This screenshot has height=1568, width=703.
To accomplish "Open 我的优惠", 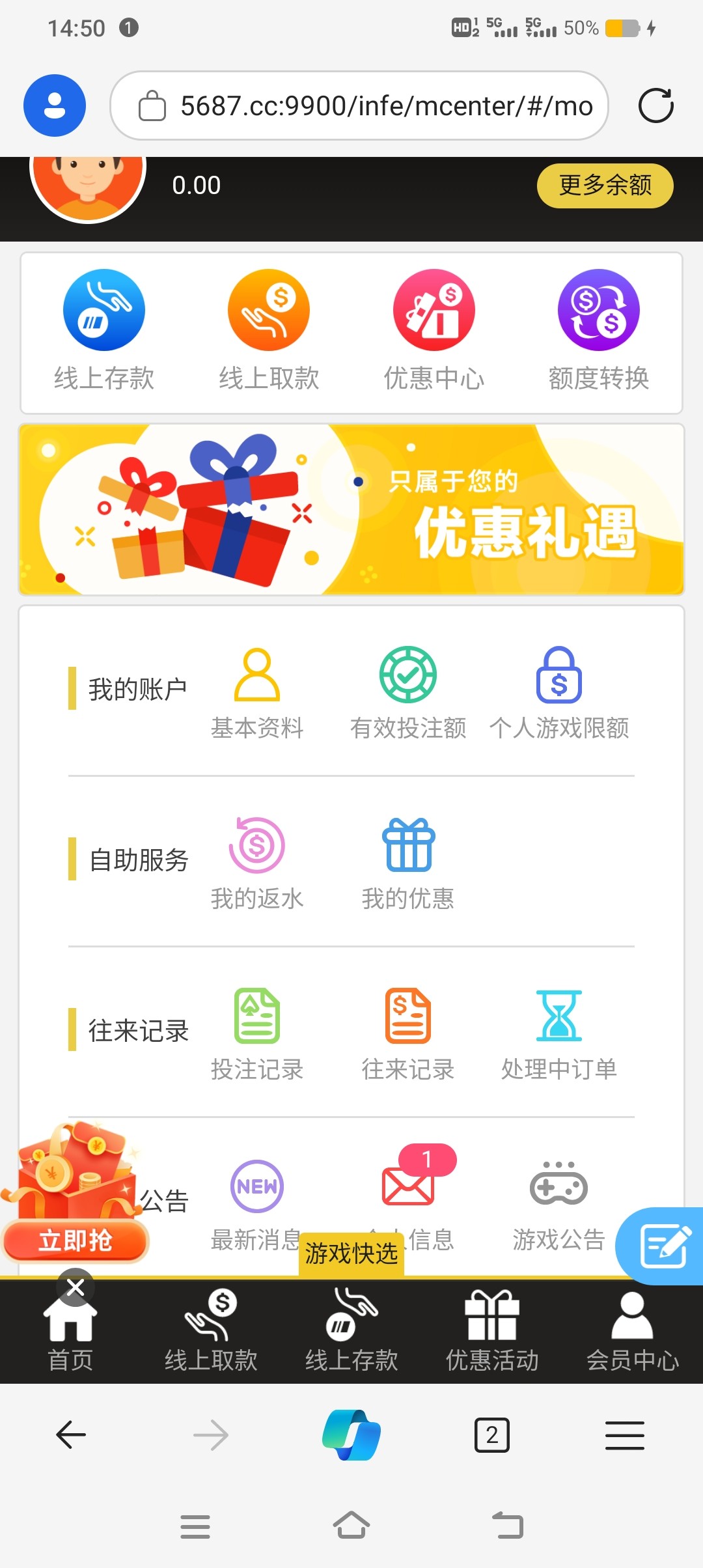I will 408,864.
